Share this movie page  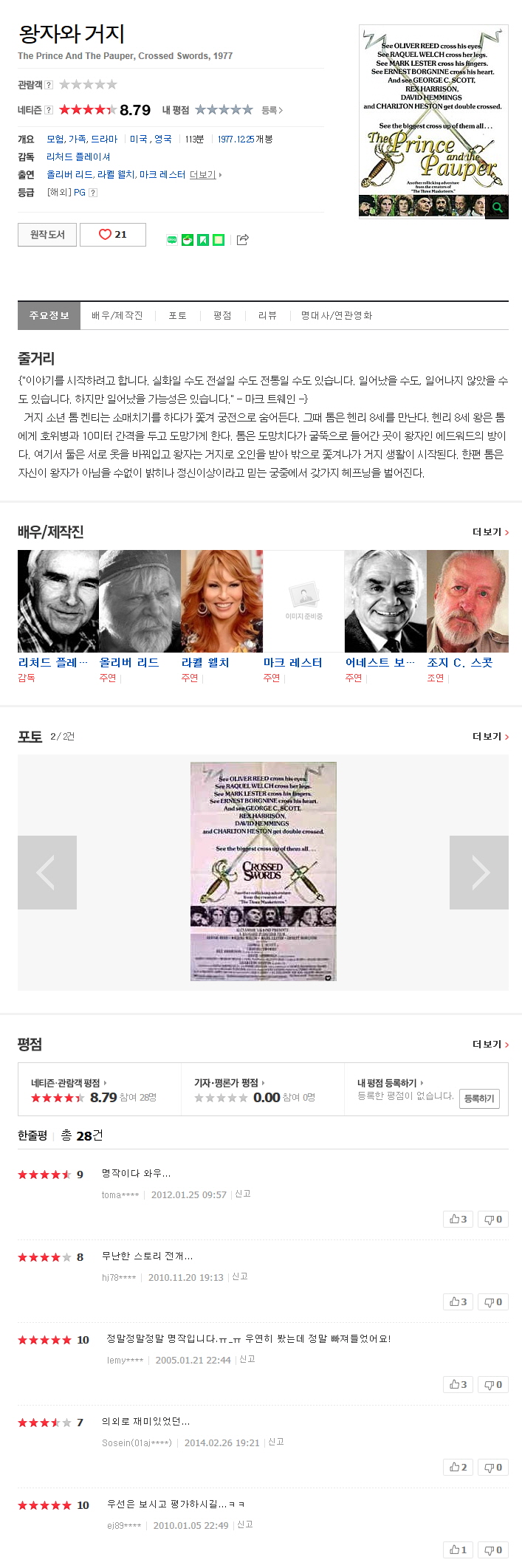[x=242, y=239]
